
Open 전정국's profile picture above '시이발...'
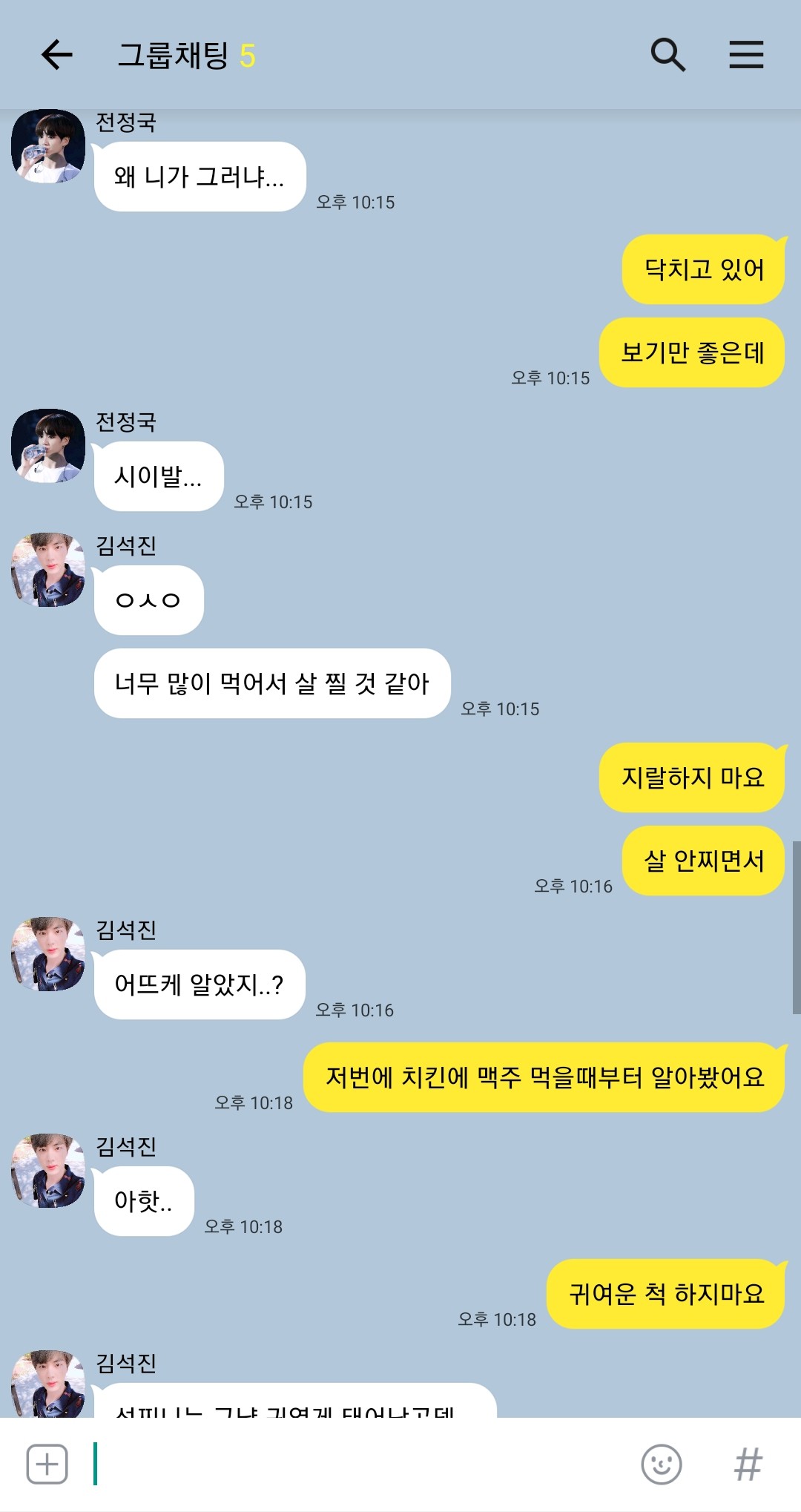coord(48,446)
